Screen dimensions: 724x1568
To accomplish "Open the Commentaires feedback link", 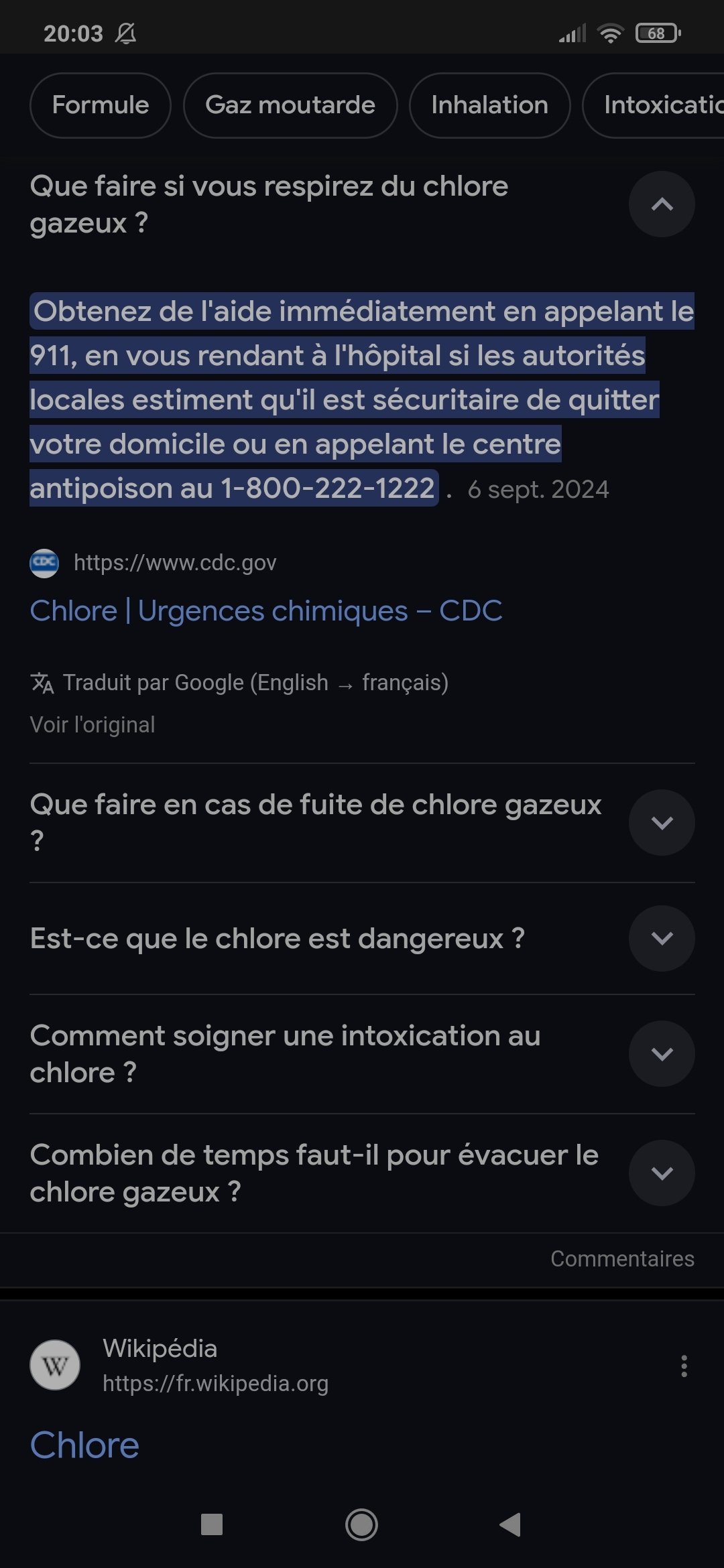I will click(x=622, y=1258).
